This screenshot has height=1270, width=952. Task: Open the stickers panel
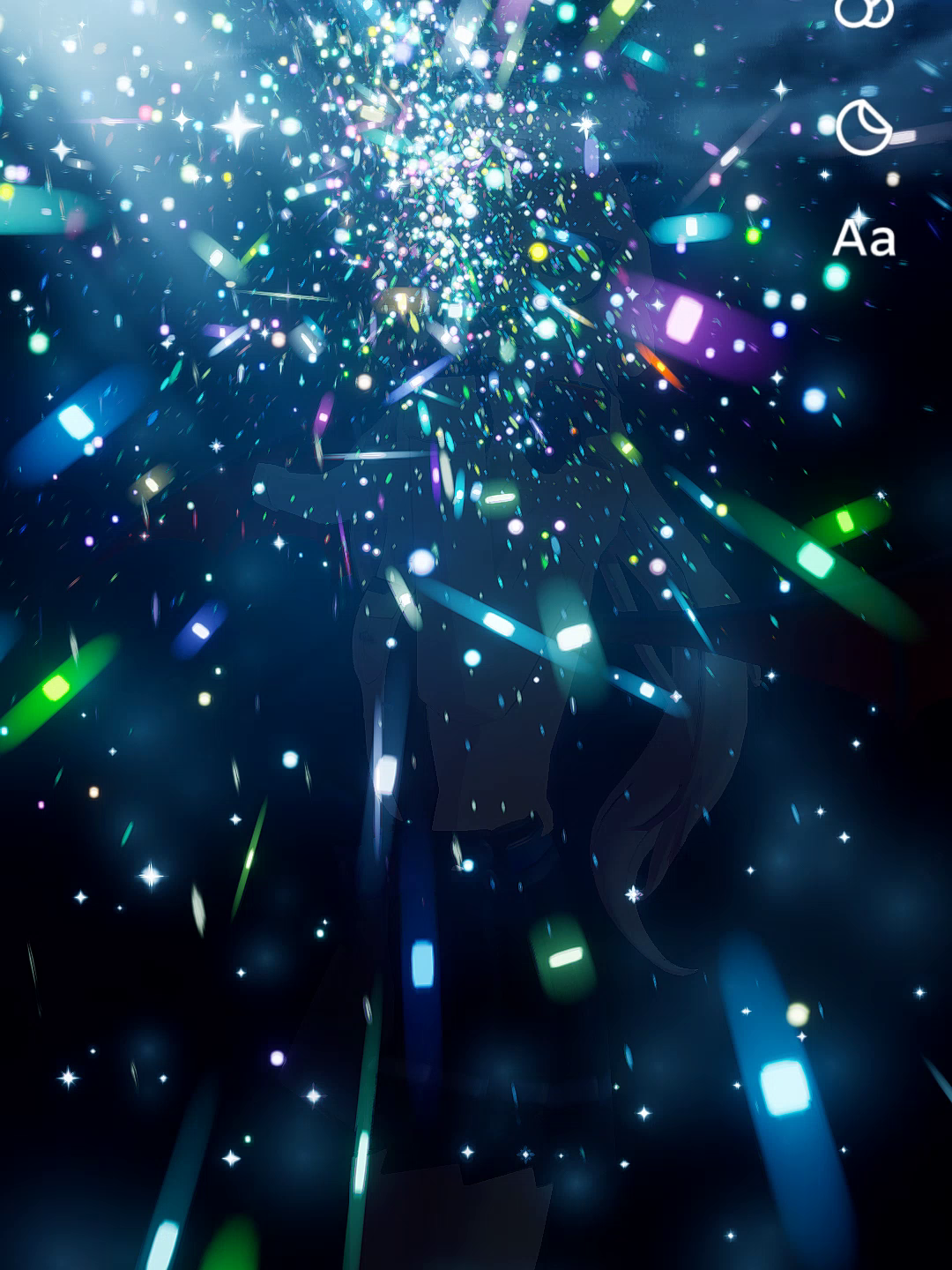pos(864,128)
